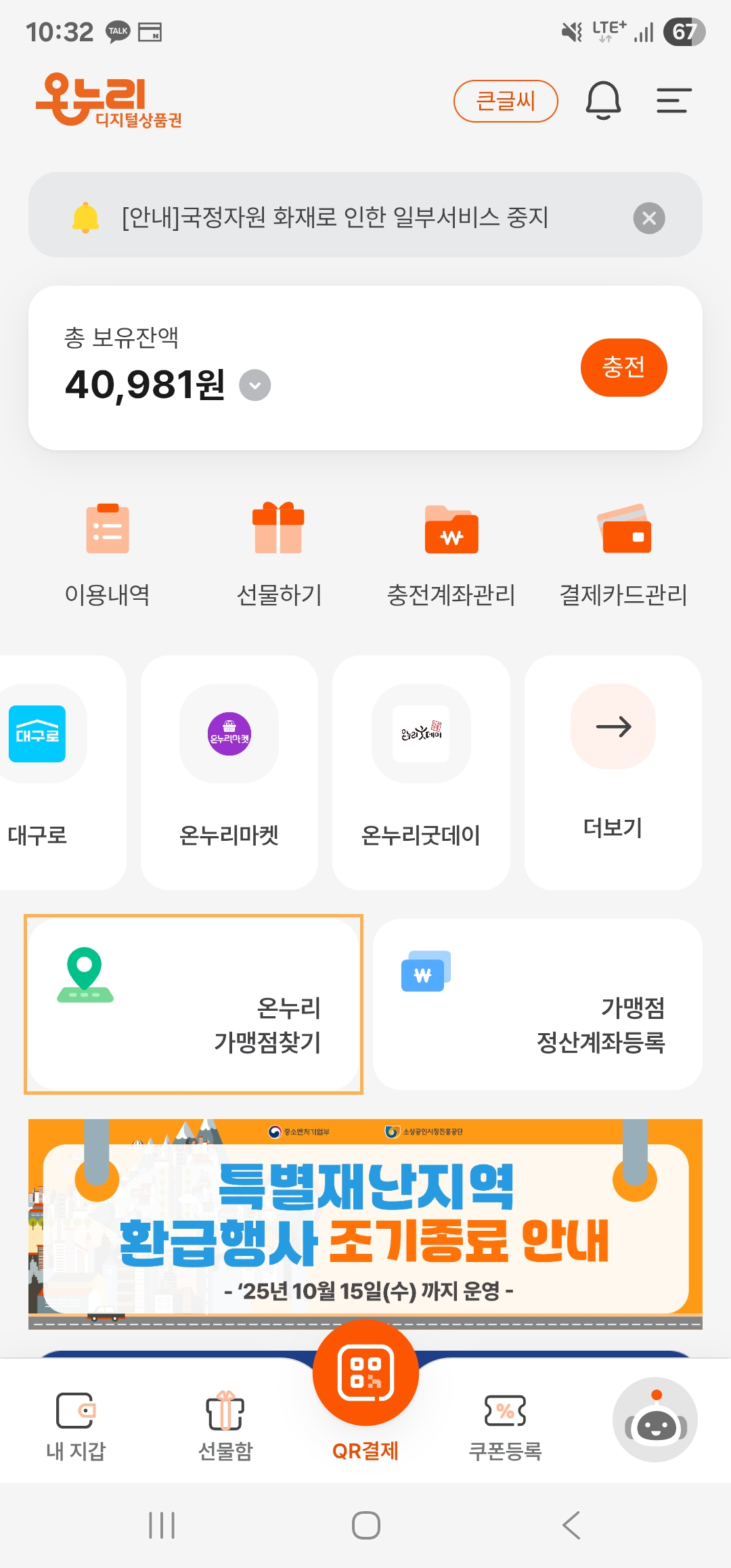
Task: Tap 더보기 to see more services
Action: (613, 772)
